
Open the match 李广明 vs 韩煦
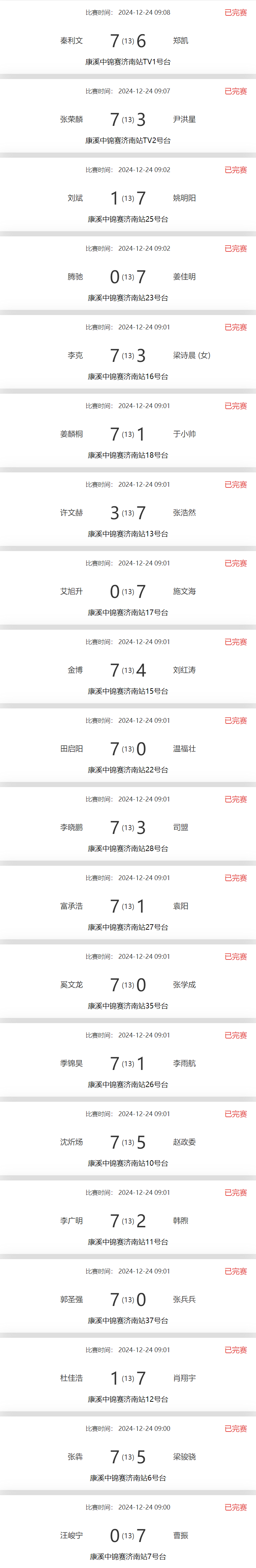[x=128, y=1220]
